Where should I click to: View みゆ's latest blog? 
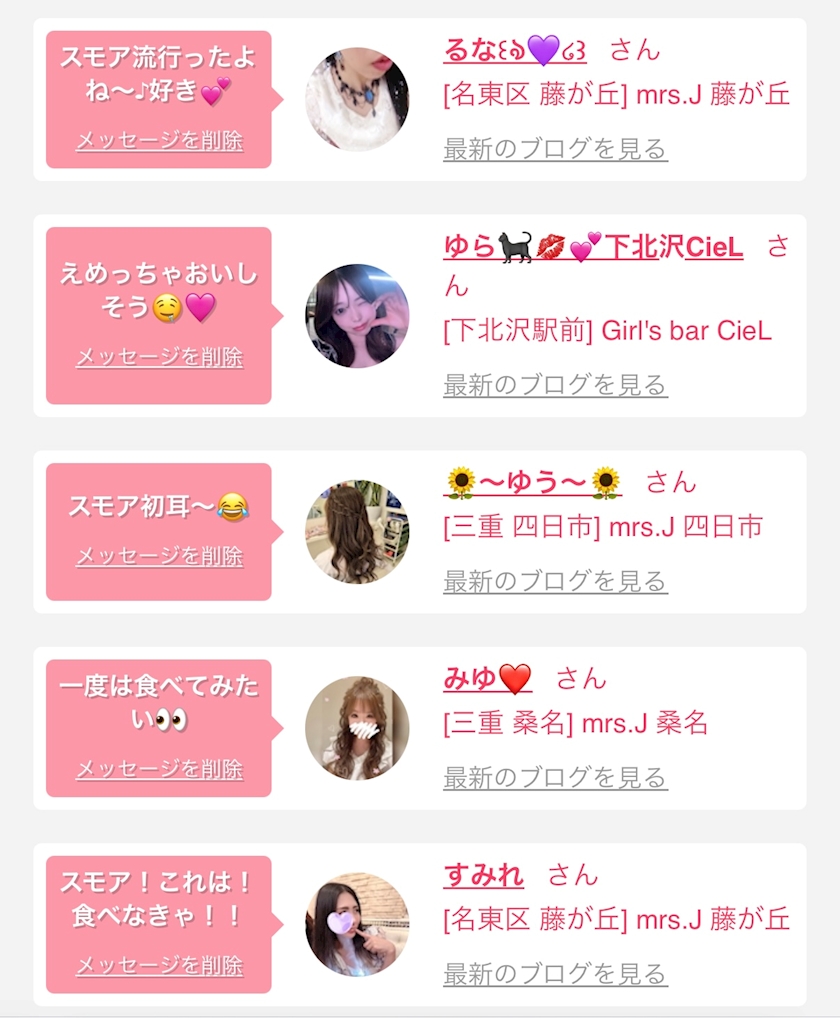[x=556, y=777]
